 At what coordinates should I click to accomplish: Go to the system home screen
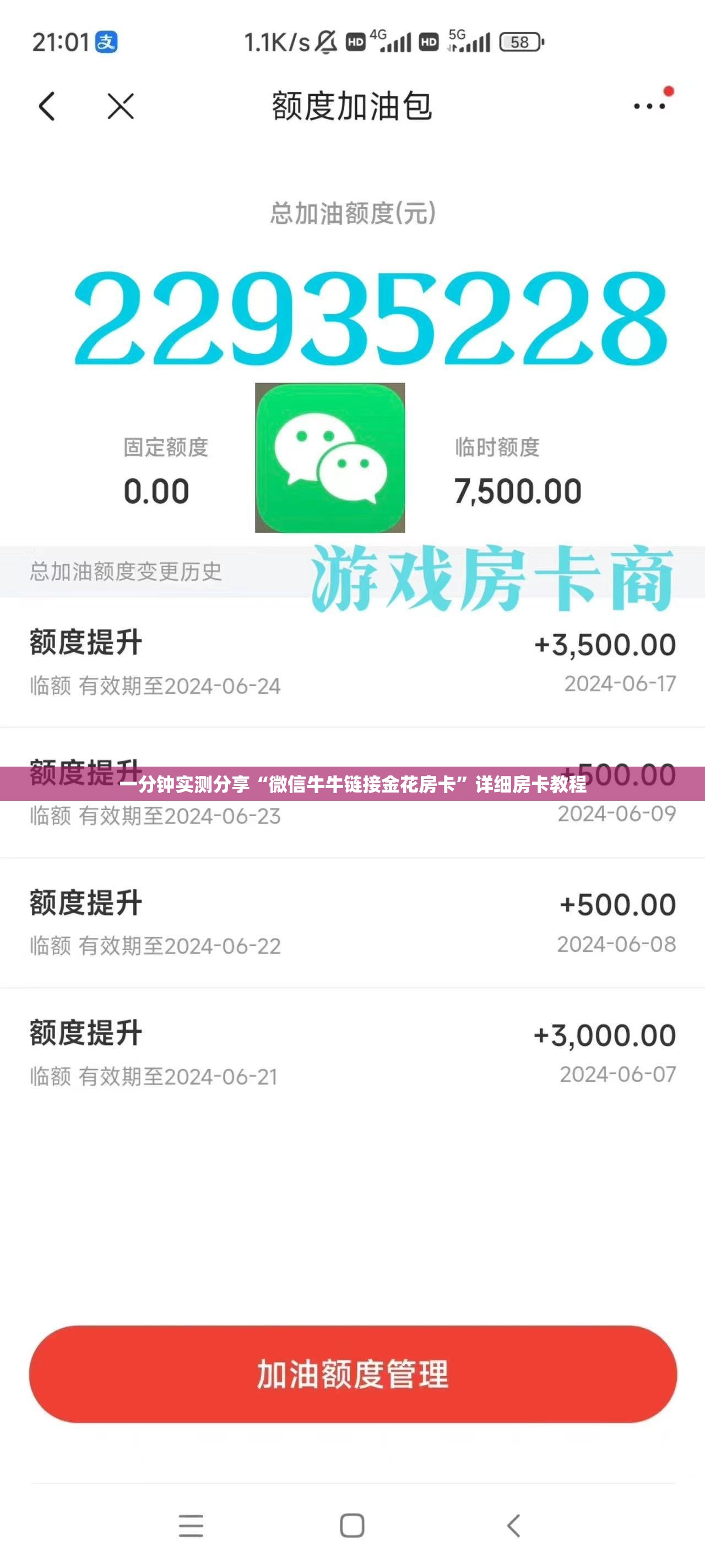click(x=352, y=1526)
